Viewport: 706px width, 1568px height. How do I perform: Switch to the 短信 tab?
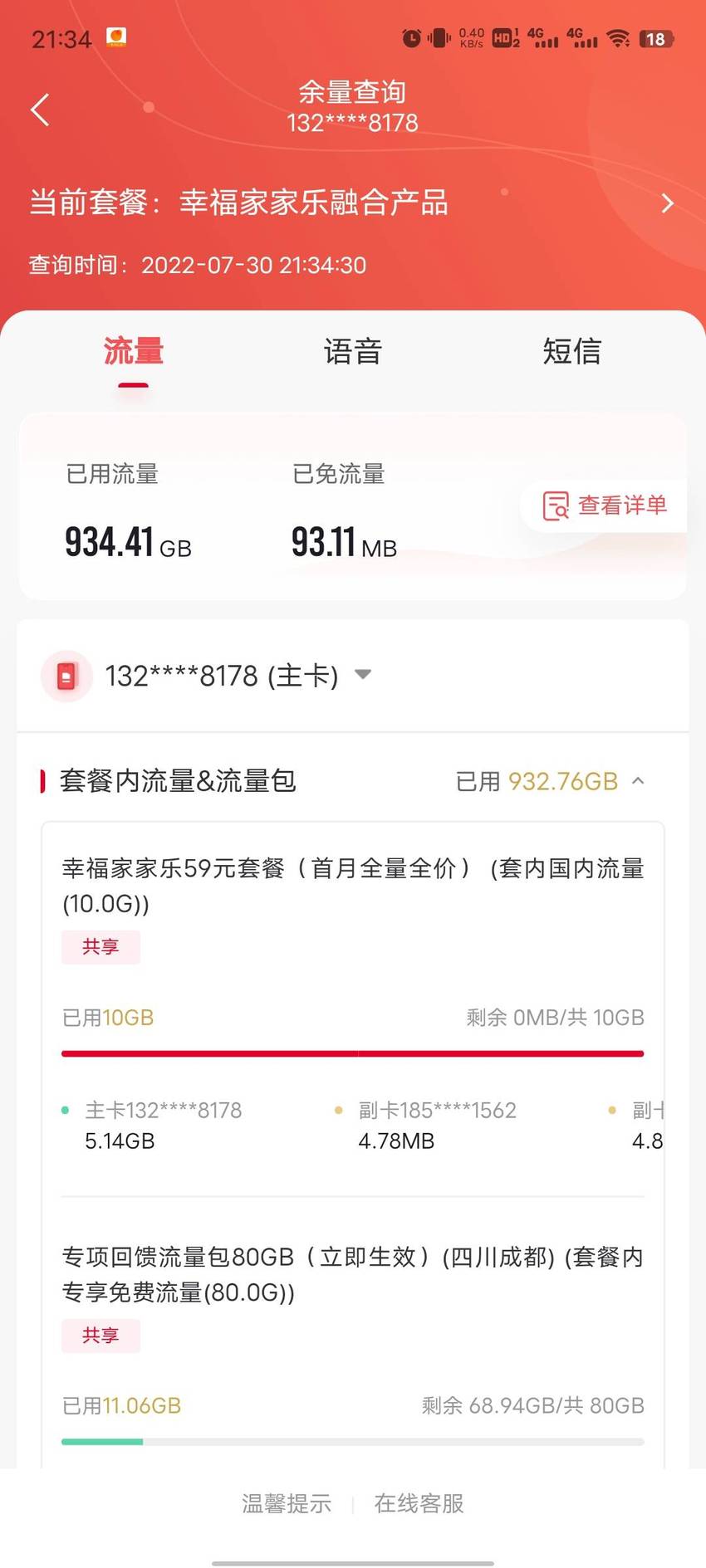571,351
